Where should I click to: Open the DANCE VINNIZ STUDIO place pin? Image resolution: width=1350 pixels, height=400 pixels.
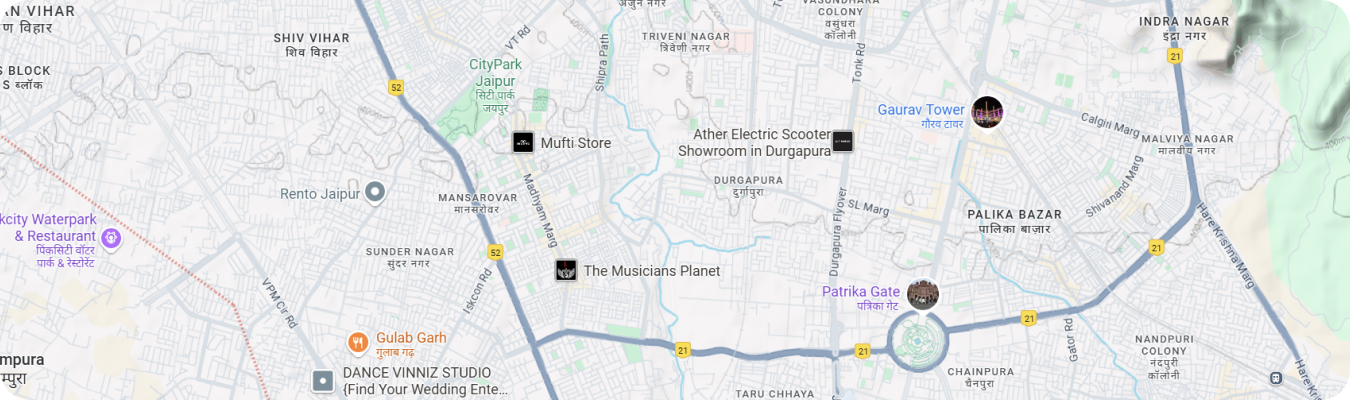pyautogui.click(x=323, y=381)
